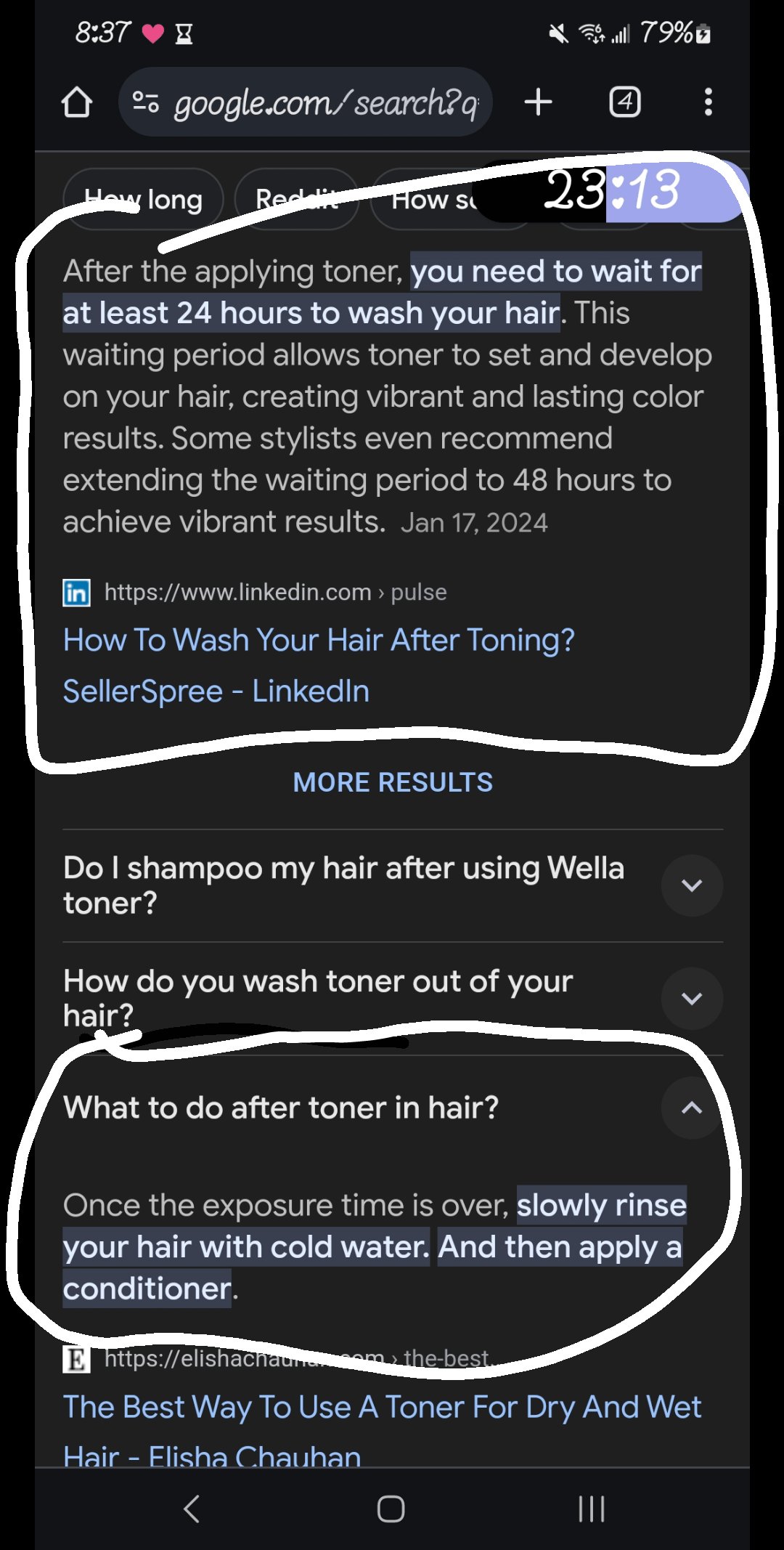
Task: Select the How long chip
Action: [143, 199]
